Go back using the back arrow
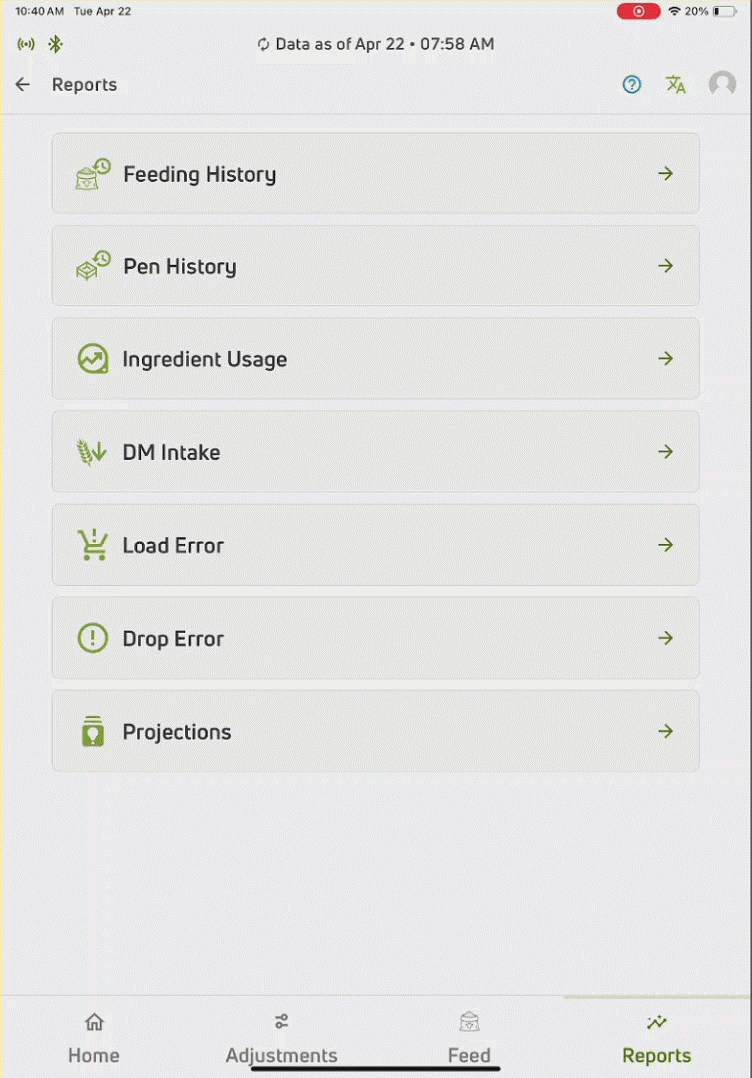Viewport: 752px width, 1078px height. pos(23,85)
